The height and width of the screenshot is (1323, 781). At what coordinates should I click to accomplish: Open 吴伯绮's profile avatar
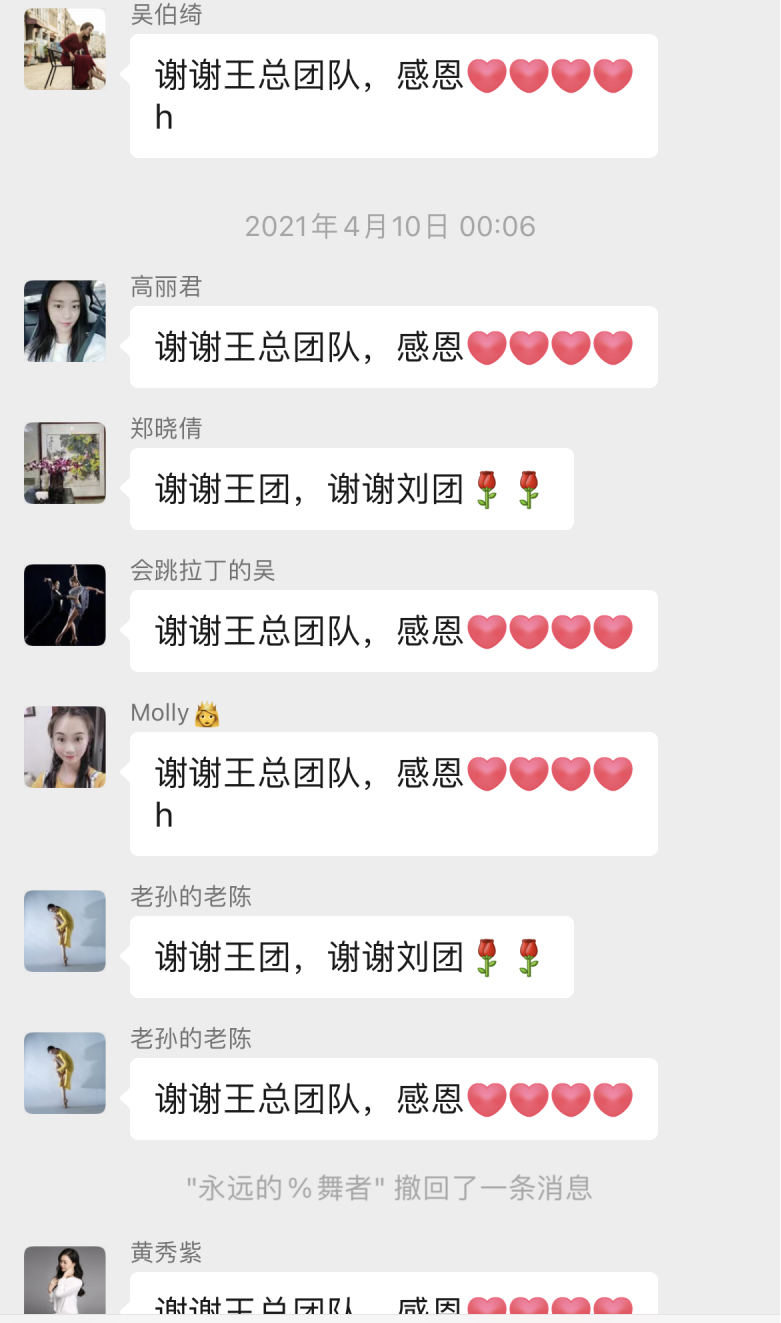pos(65,50)
